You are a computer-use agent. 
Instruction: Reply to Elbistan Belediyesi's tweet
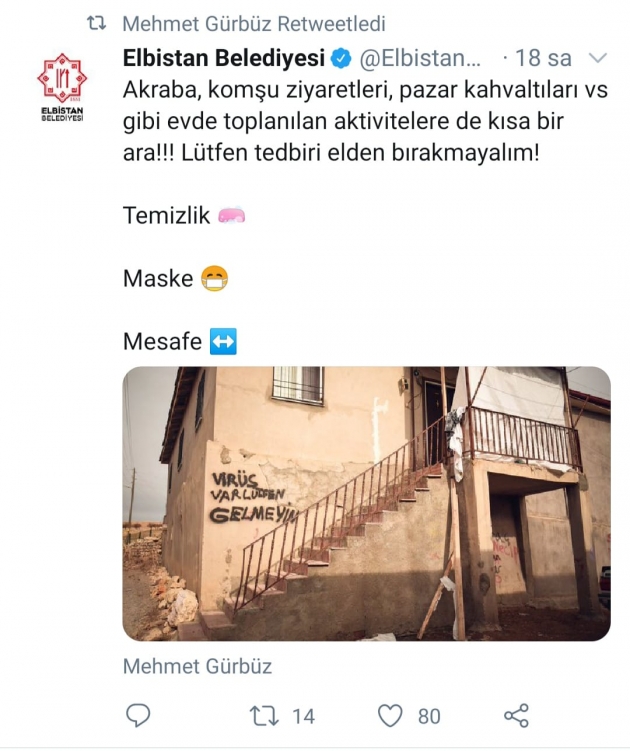point(139,716)
